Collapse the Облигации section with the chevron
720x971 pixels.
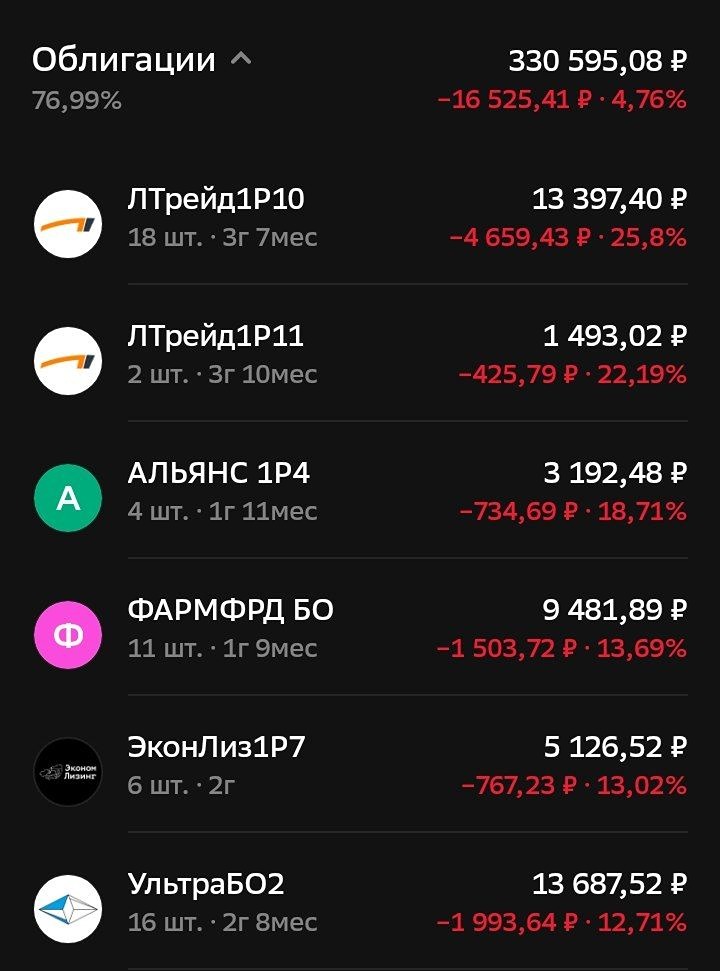point(240,60)
